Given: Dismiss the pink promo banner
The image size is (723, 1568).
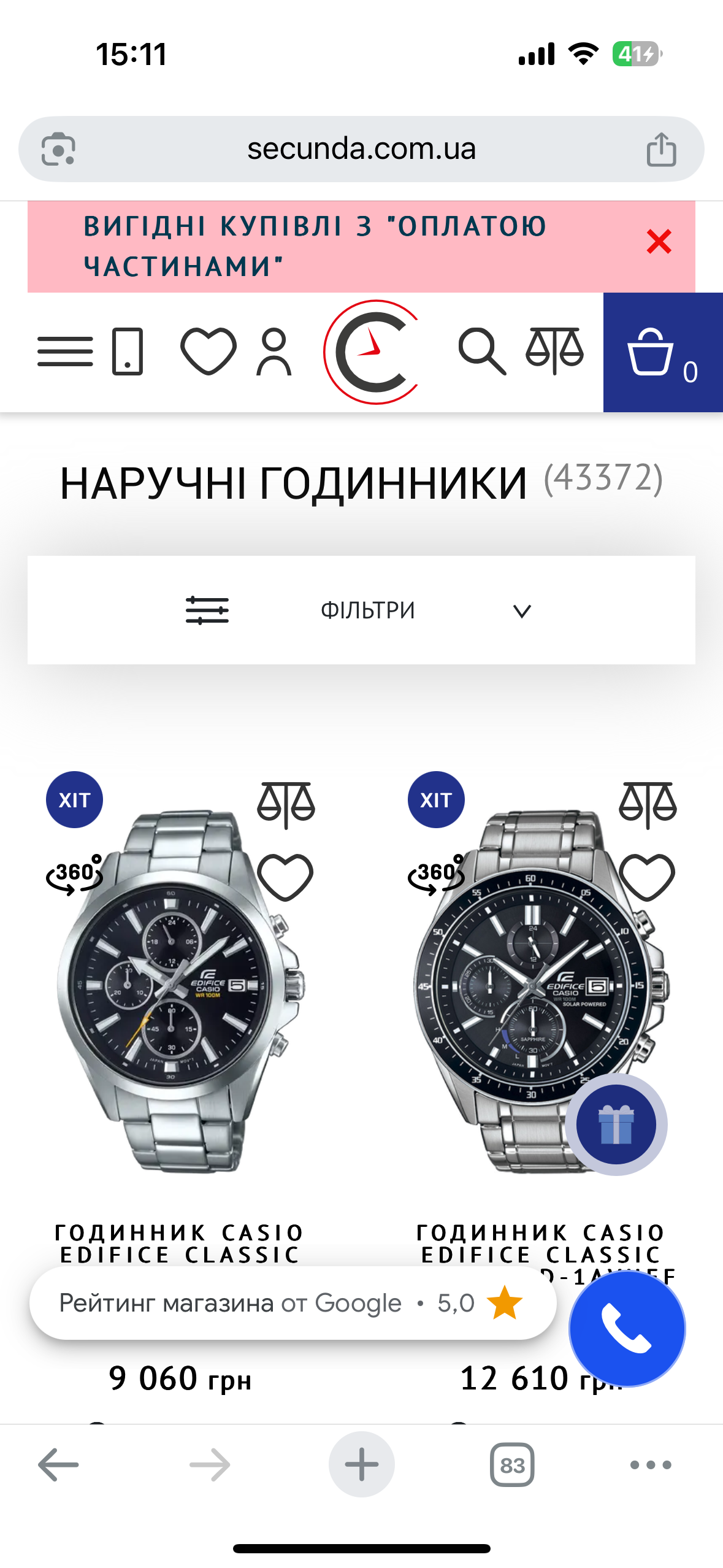Looking at the screenshot, I should pyautogui.click(x=659, y=242).
